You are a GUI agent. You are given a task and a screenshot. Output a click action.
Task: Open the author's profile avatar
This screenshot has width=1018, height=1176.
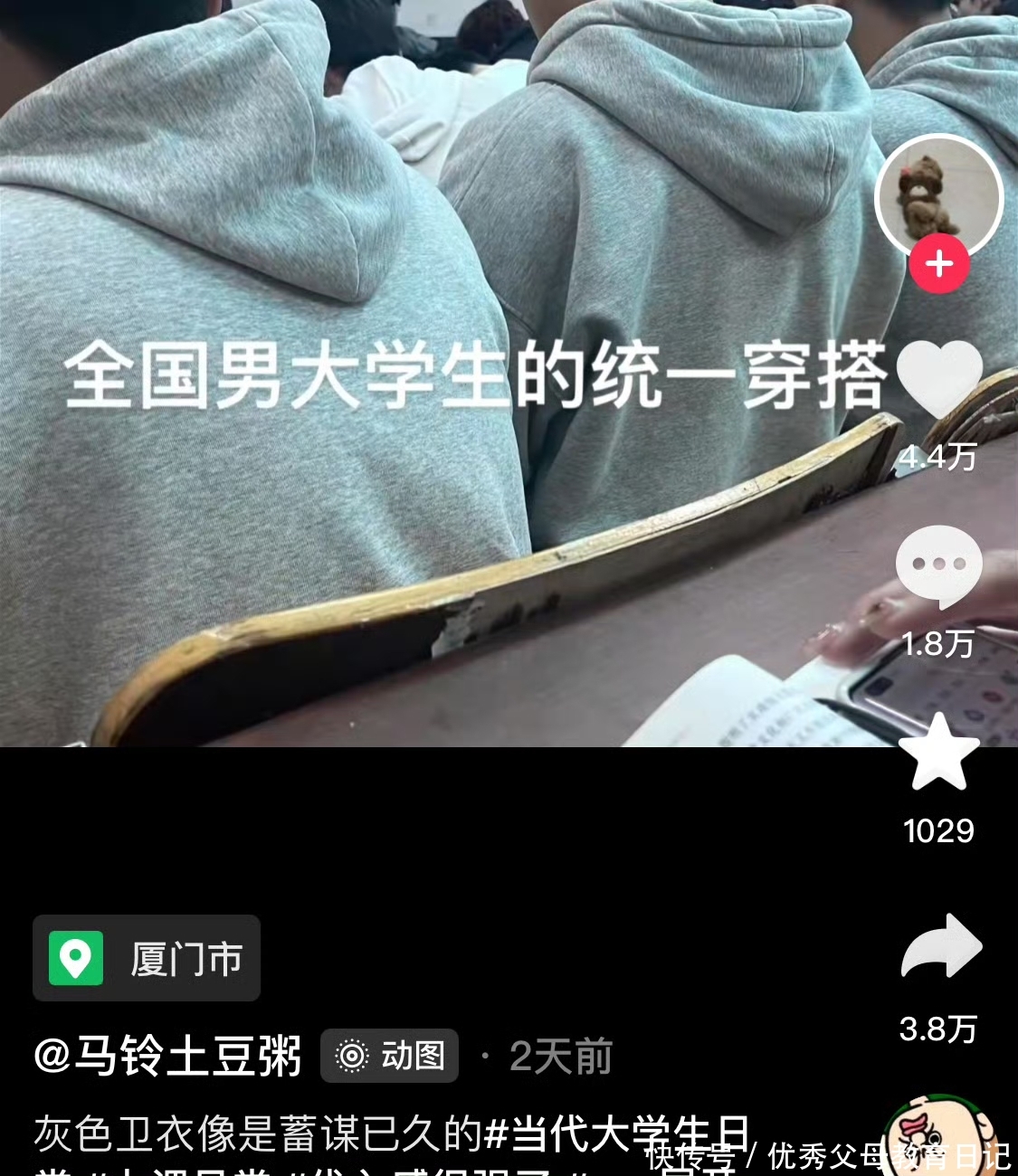[939, 195]
